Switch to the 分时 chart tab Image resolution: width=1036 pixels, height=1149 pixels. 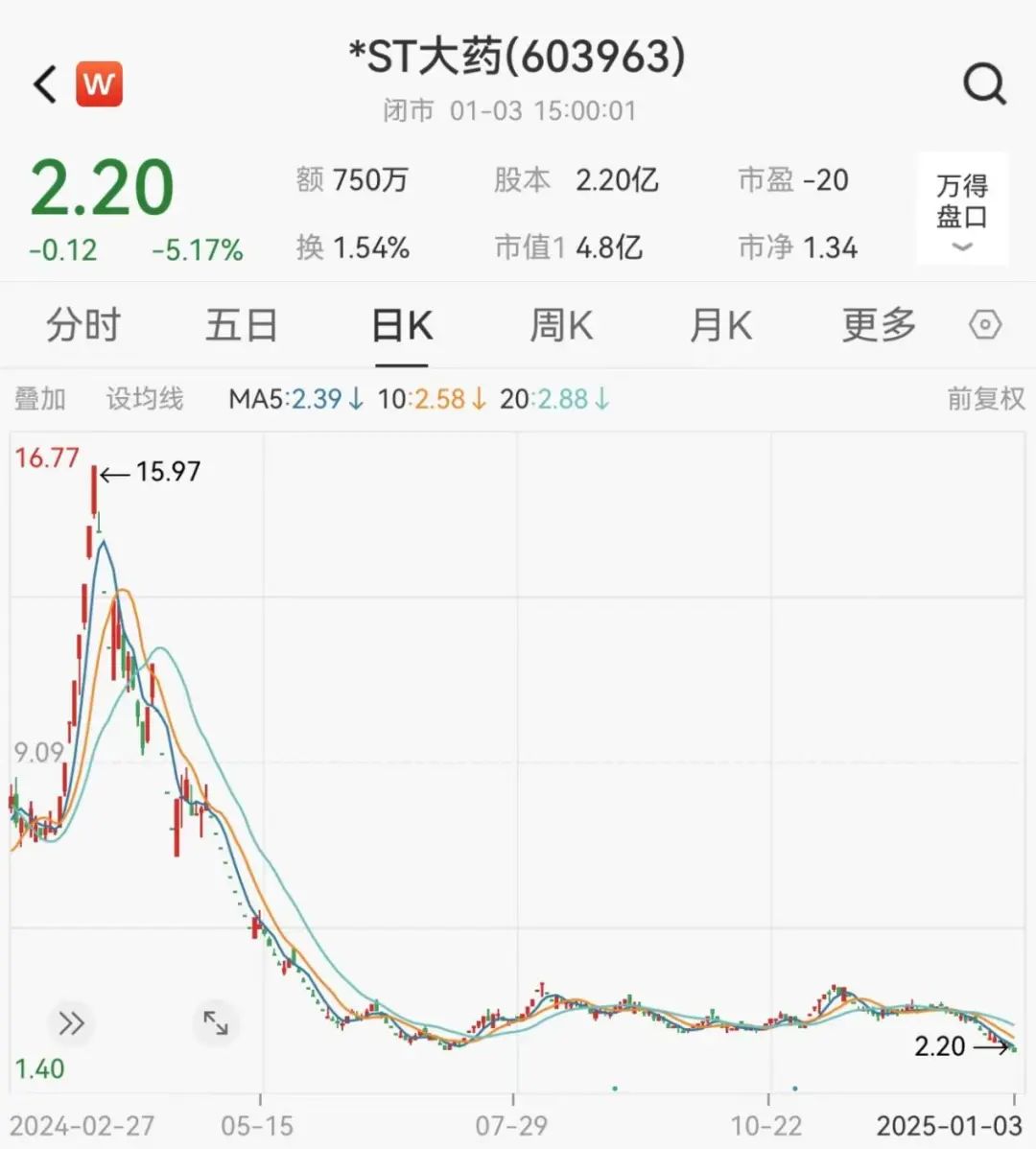coord(83,326)
